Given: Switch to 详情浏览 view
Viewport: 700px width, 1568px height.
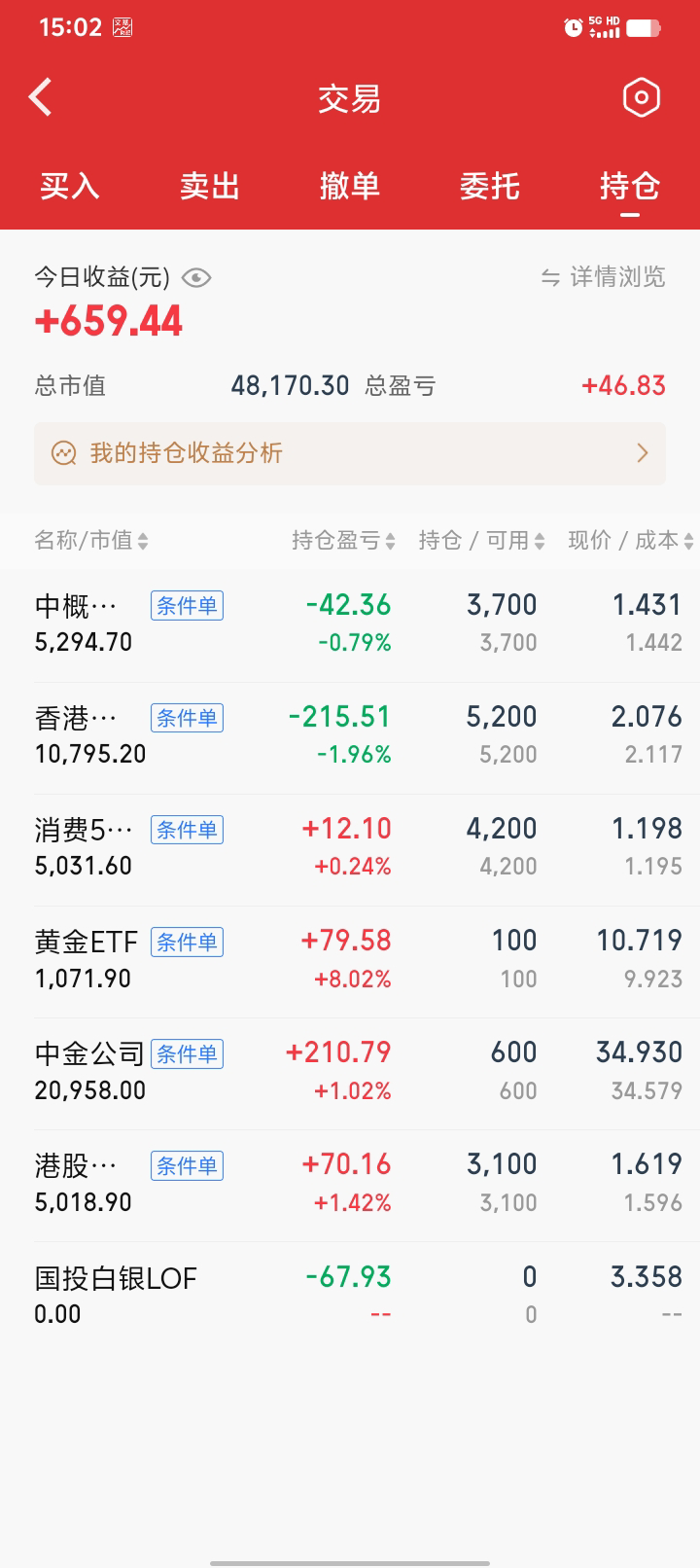Looking at the screenshot, I should (604, 277).
